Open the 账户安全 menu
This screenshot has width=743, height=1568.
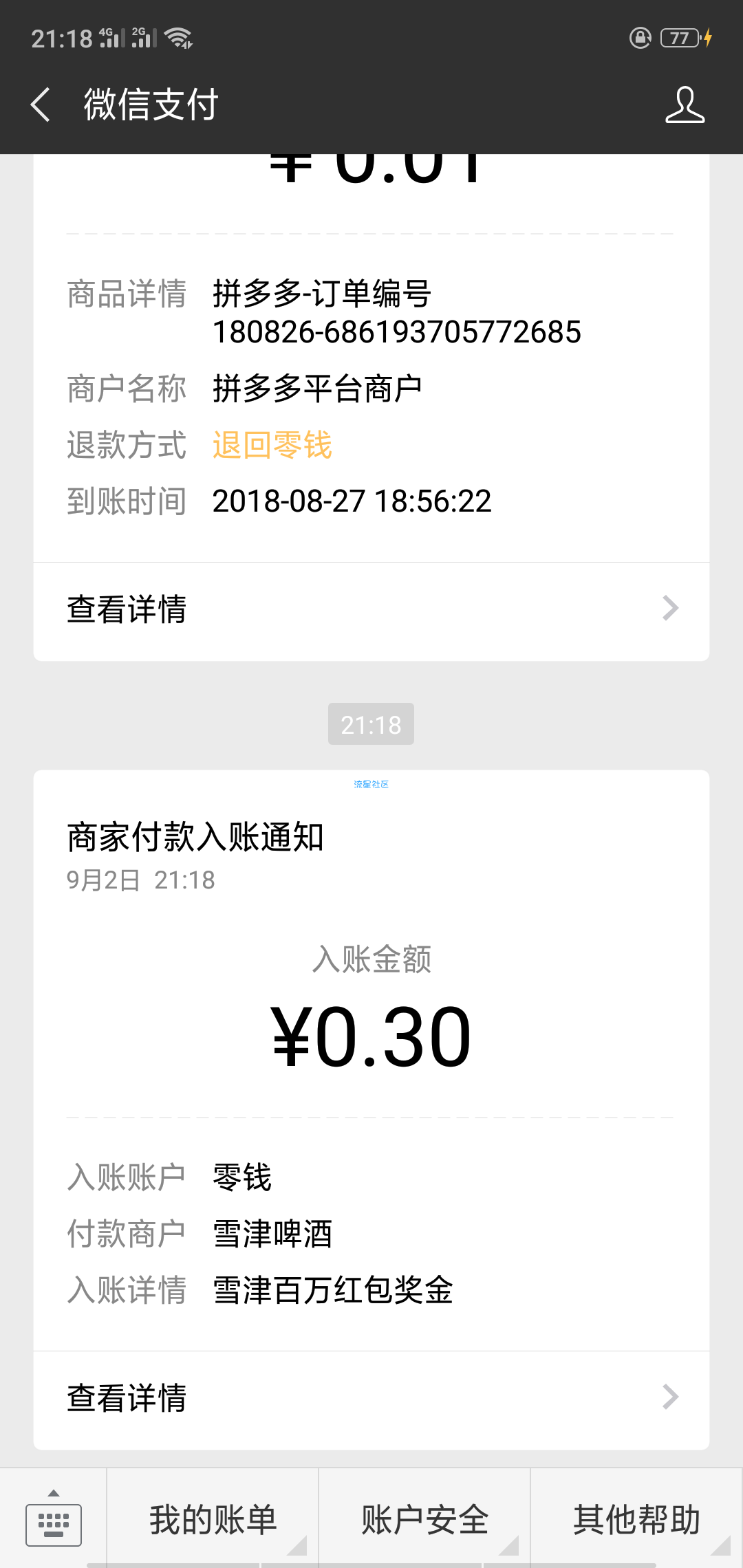tap(424, 1519)
